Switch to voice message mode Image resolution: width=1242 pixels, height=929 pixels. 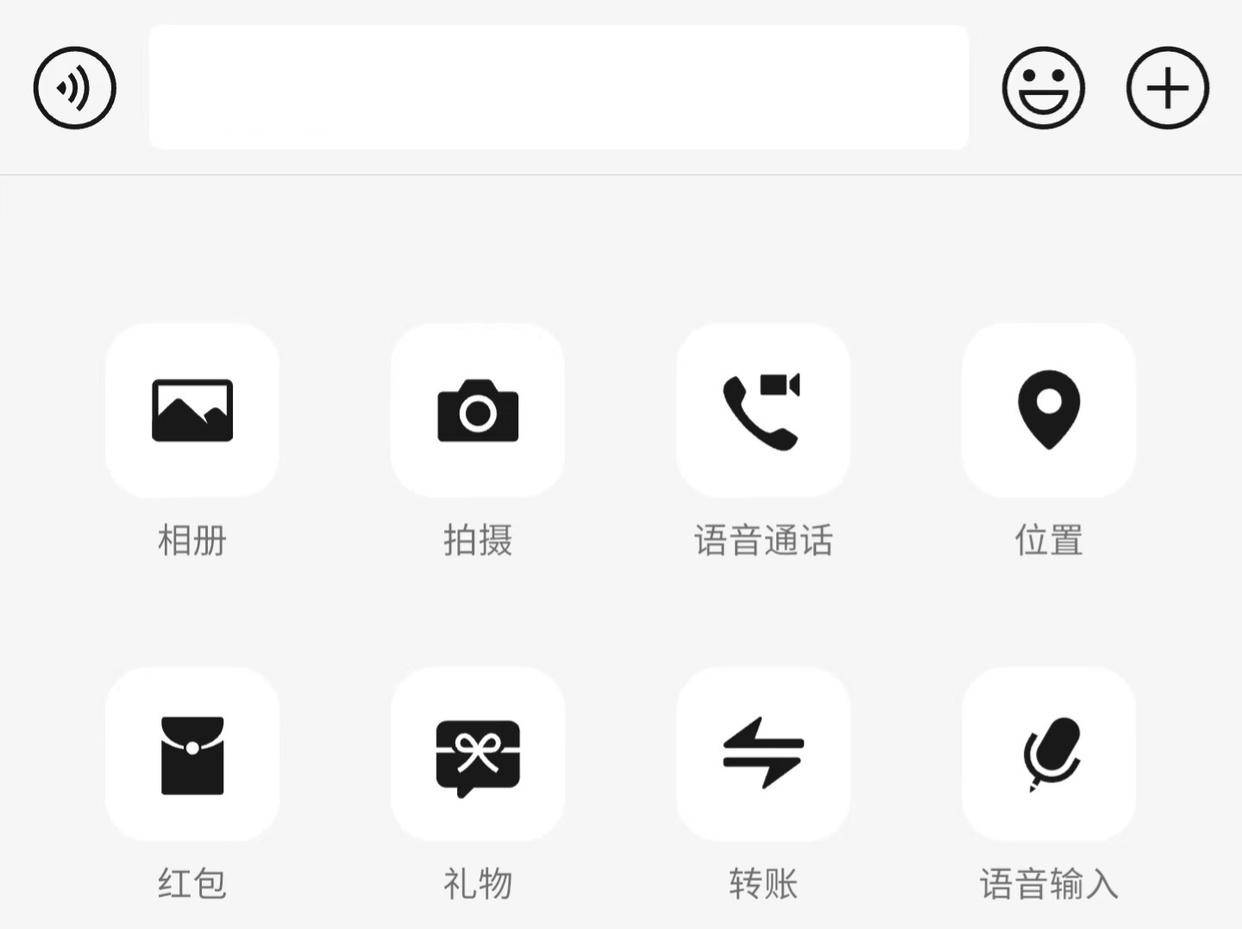(x=75, y=88)
